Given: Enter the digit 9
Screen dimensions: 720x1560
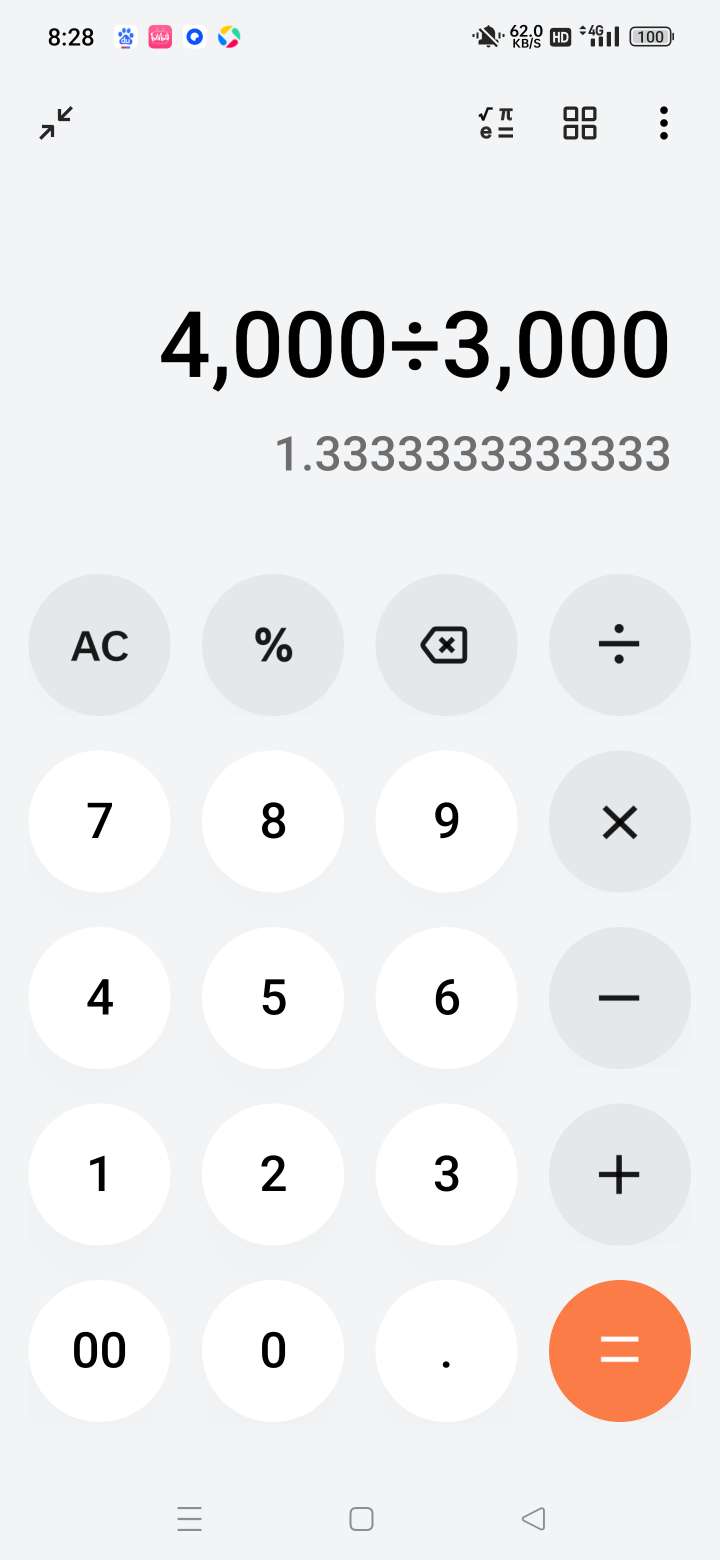Looking at the screenshot, I should point(446,821).
